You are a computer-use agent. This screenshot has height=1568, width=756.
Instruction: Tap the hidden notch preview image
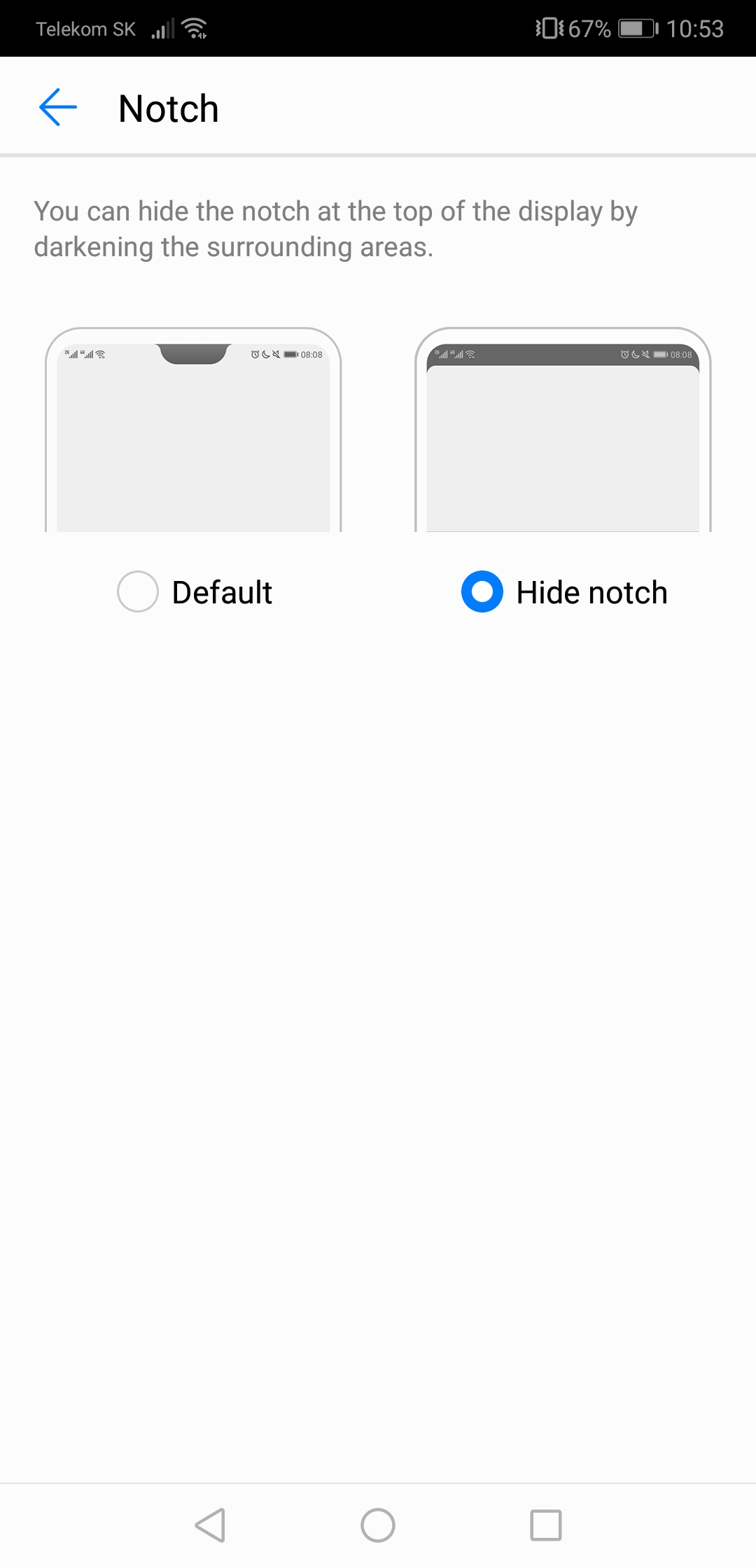[563, 429]
